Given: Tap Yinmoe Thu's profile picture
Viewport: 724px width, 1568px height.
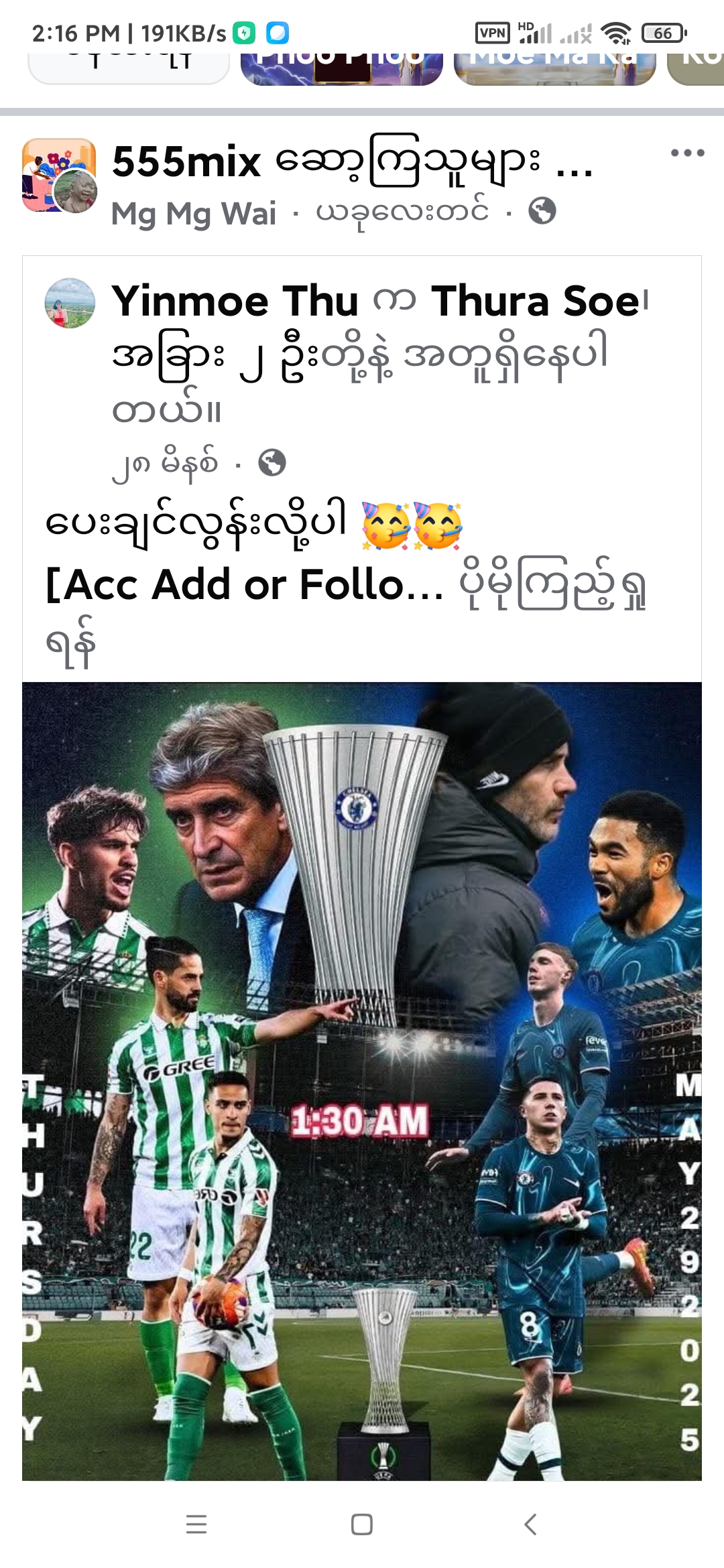Looking at the screenshot, I should click(x=70, y=303).
